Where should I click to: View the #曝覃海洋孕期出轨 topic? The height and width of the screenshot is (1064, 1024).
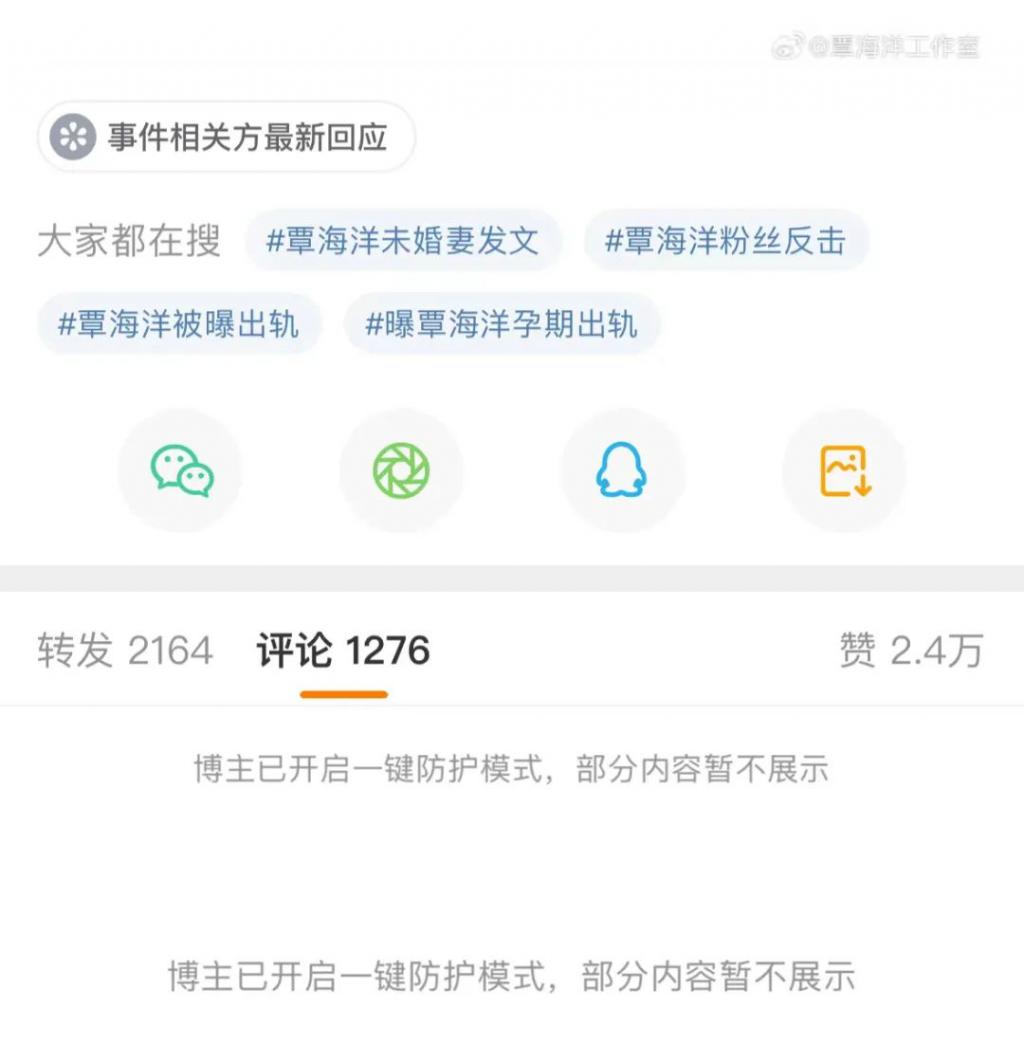(x=501, y=324)
